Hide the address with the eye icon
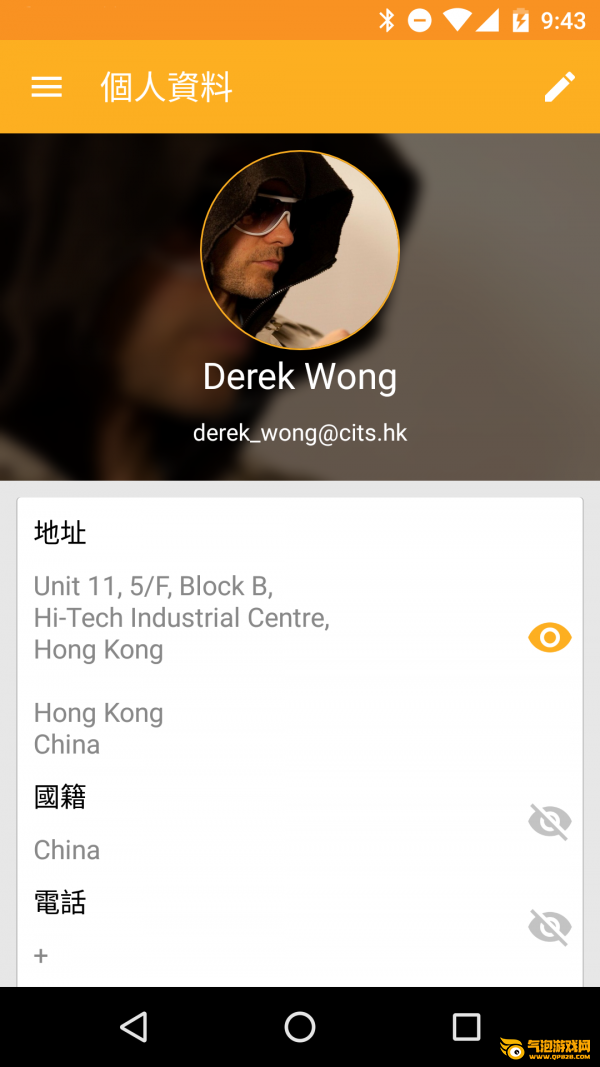 549,637
